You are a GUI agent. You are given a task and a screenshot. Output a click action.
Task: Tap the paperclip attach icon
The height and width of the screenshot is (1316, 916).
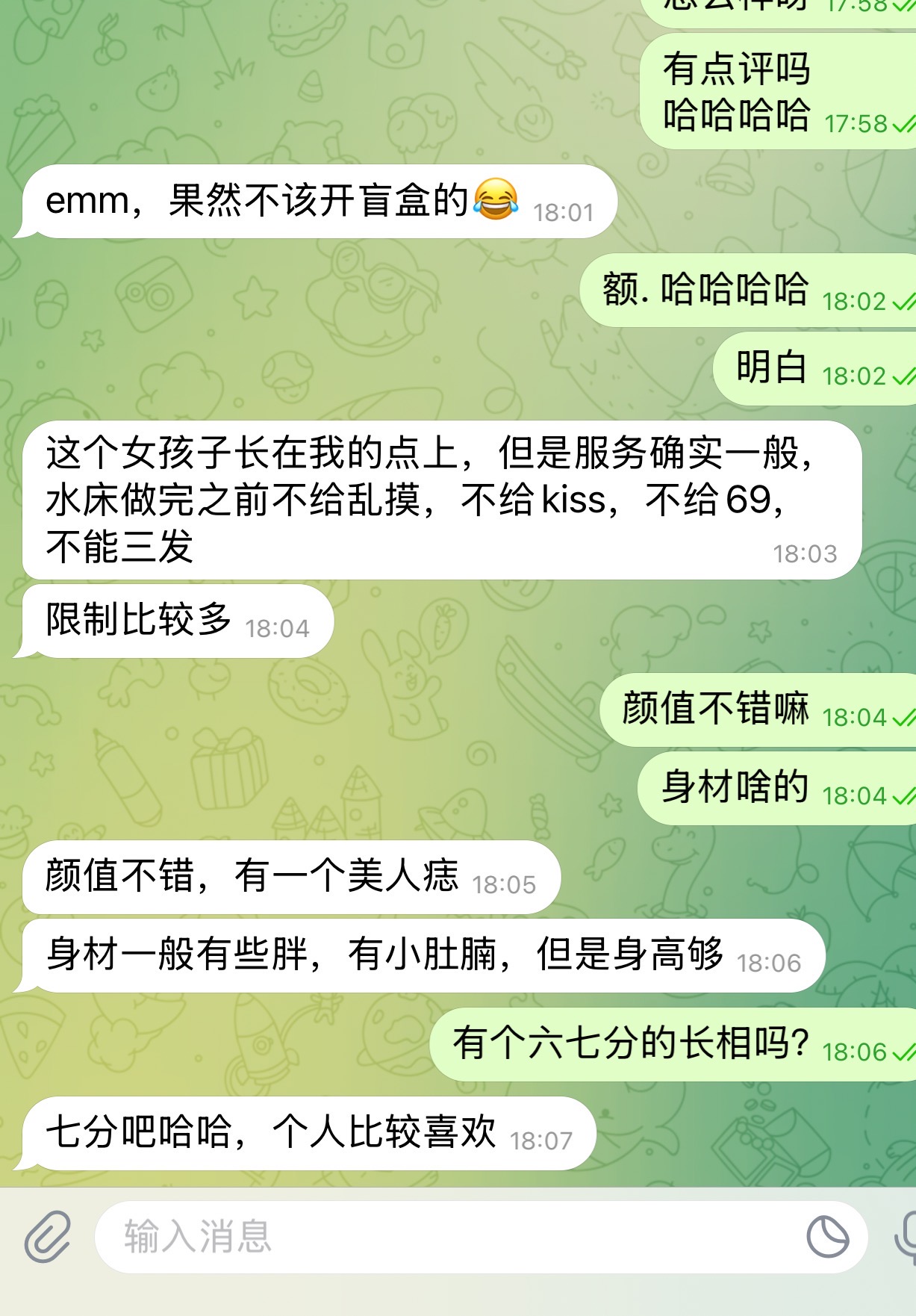point(48,1237)
